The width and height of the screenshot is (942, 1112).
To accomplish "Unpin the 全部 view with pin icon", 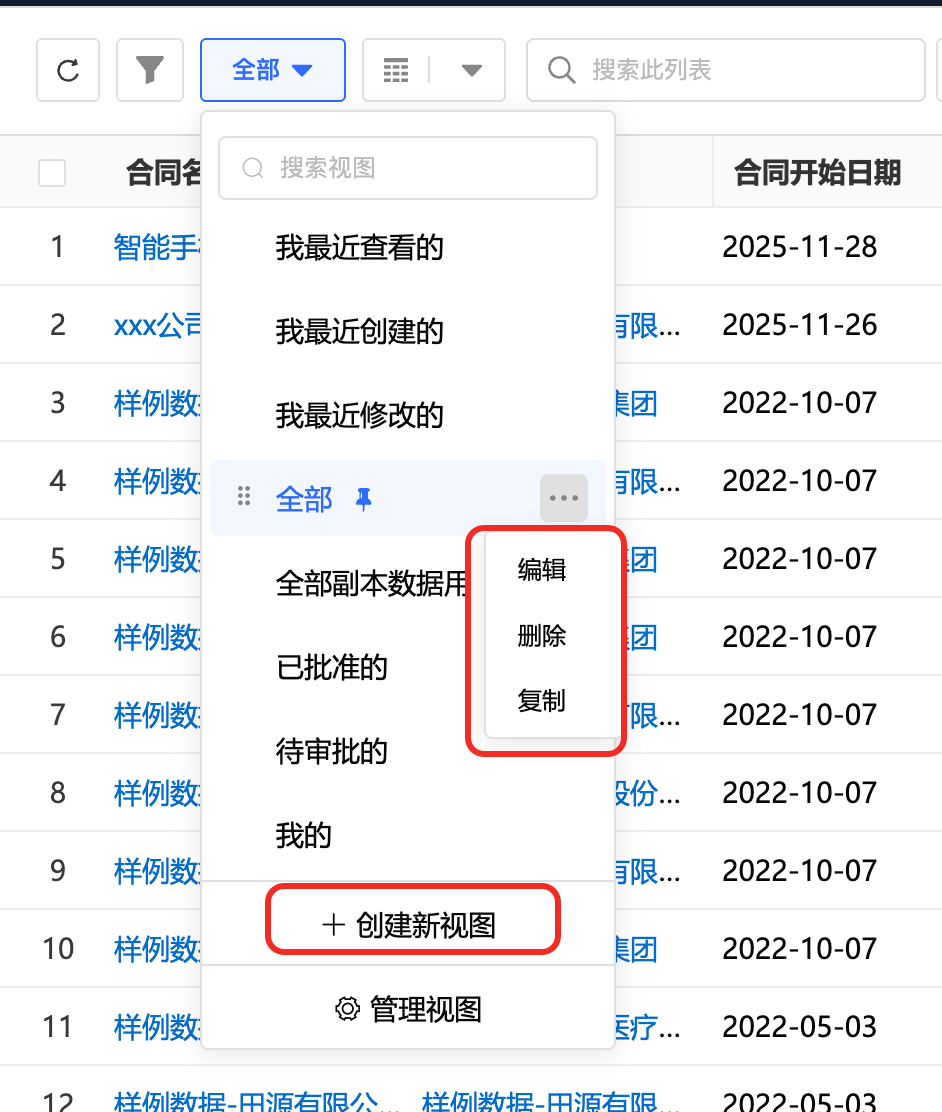I will 364,499.
